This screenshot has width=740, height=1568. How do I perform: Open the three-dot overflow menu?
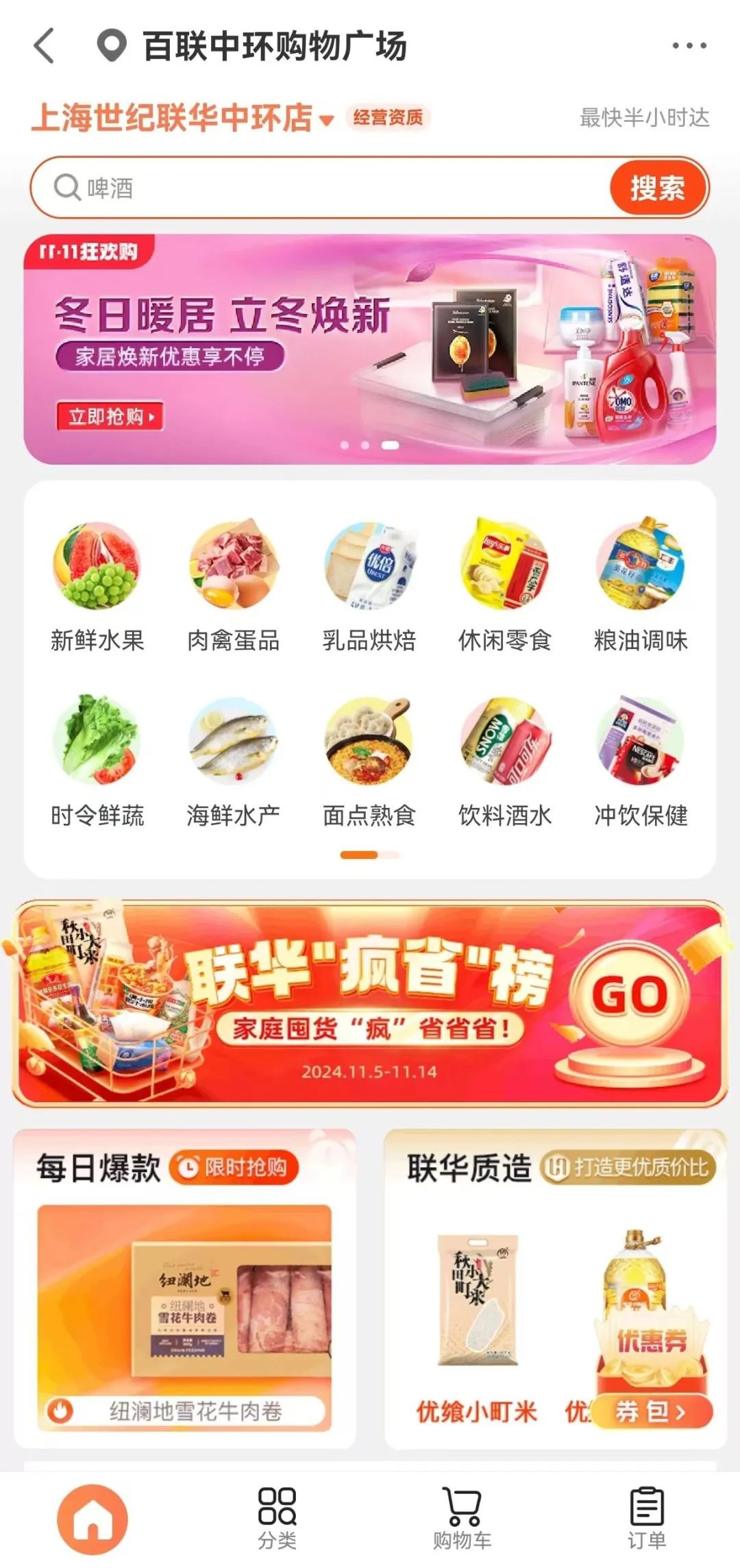coord(689,46)
